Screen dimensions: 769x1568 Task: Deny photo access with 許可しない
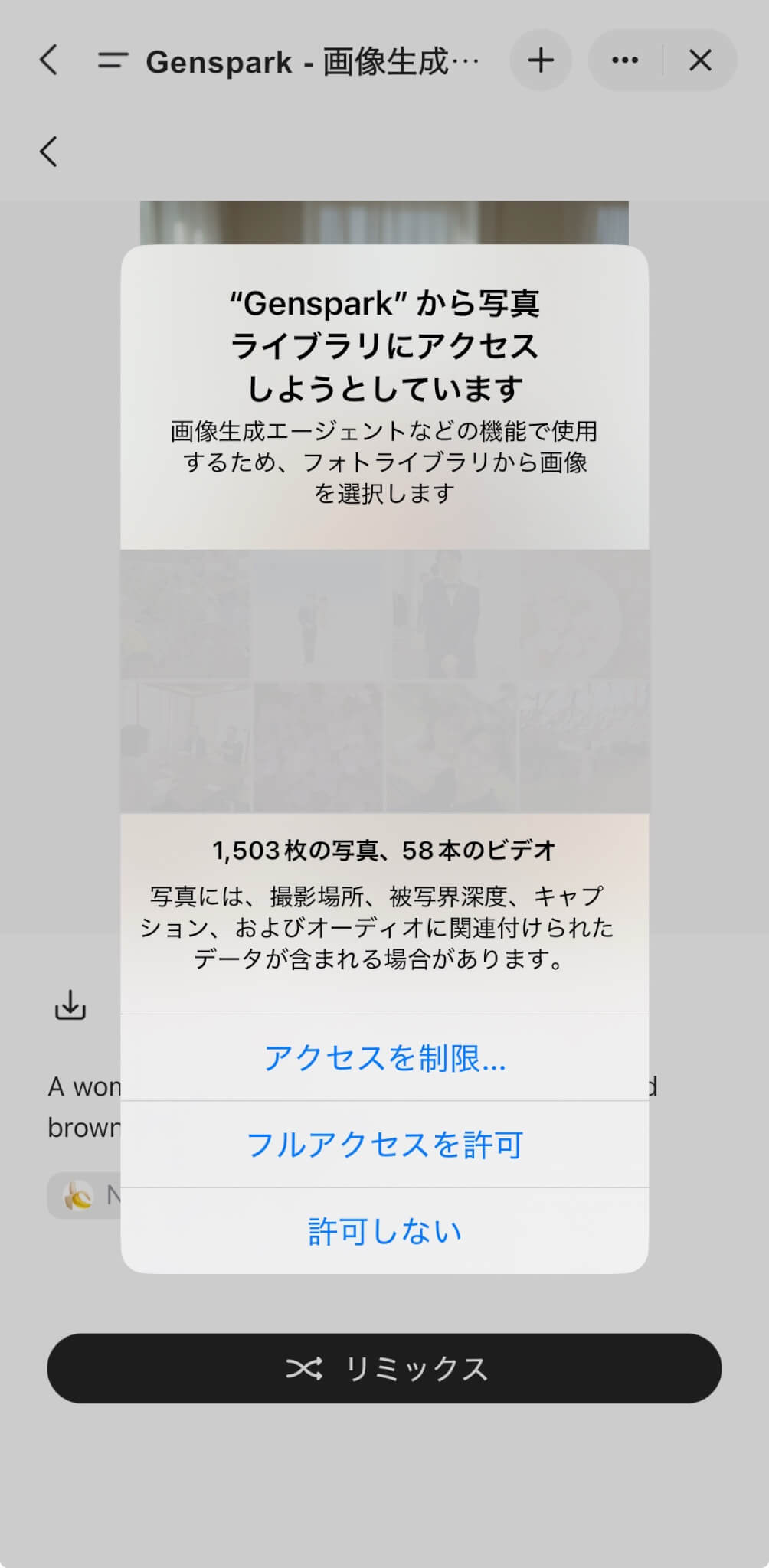click(x=384, y=1231)
